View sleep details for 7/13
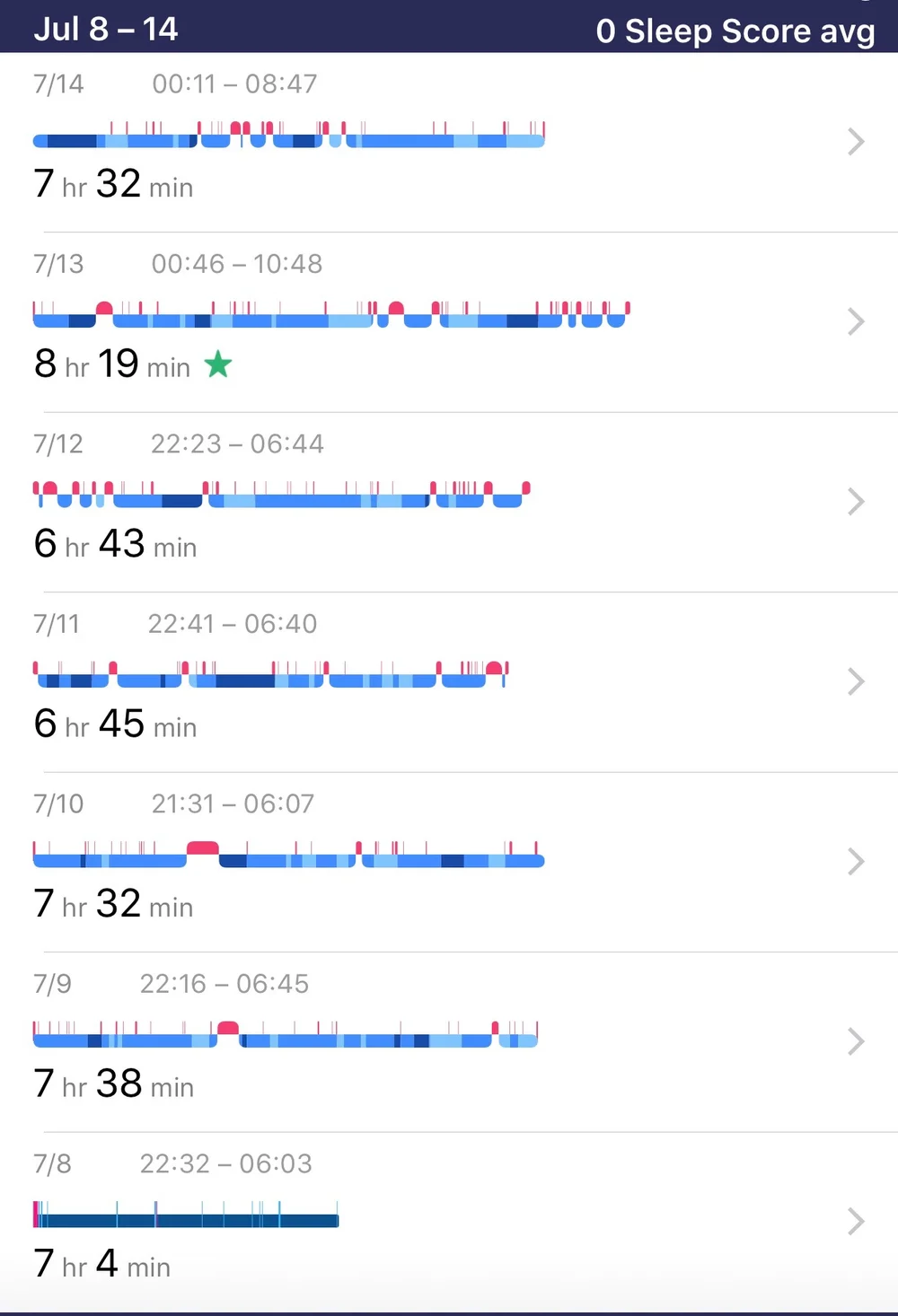Image resolution: width=898 pixels, height=1316 pixels. coord(449,321)
